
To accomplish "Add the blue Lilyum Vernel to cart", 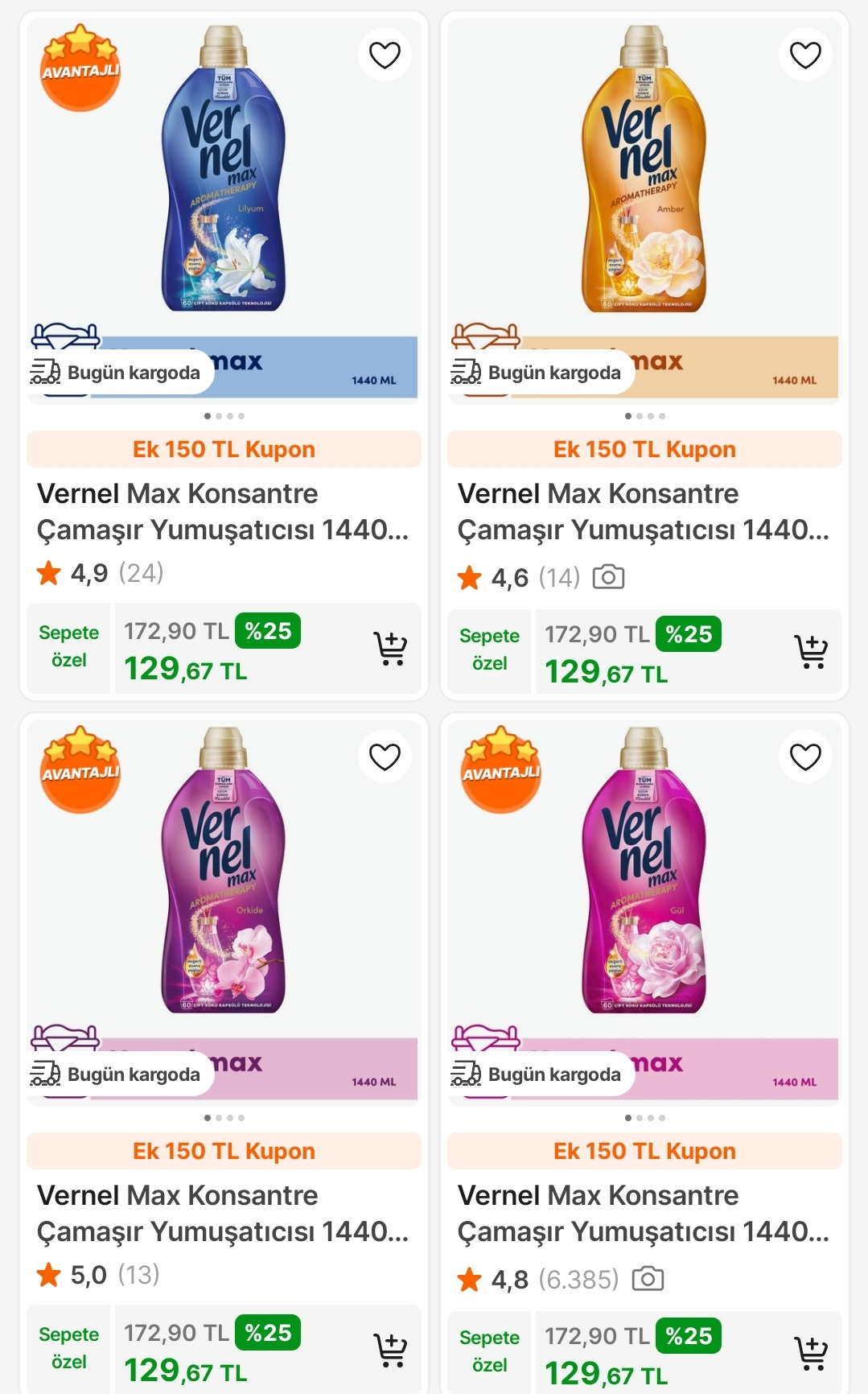I will pyautogui.click(x=390, y=649).
